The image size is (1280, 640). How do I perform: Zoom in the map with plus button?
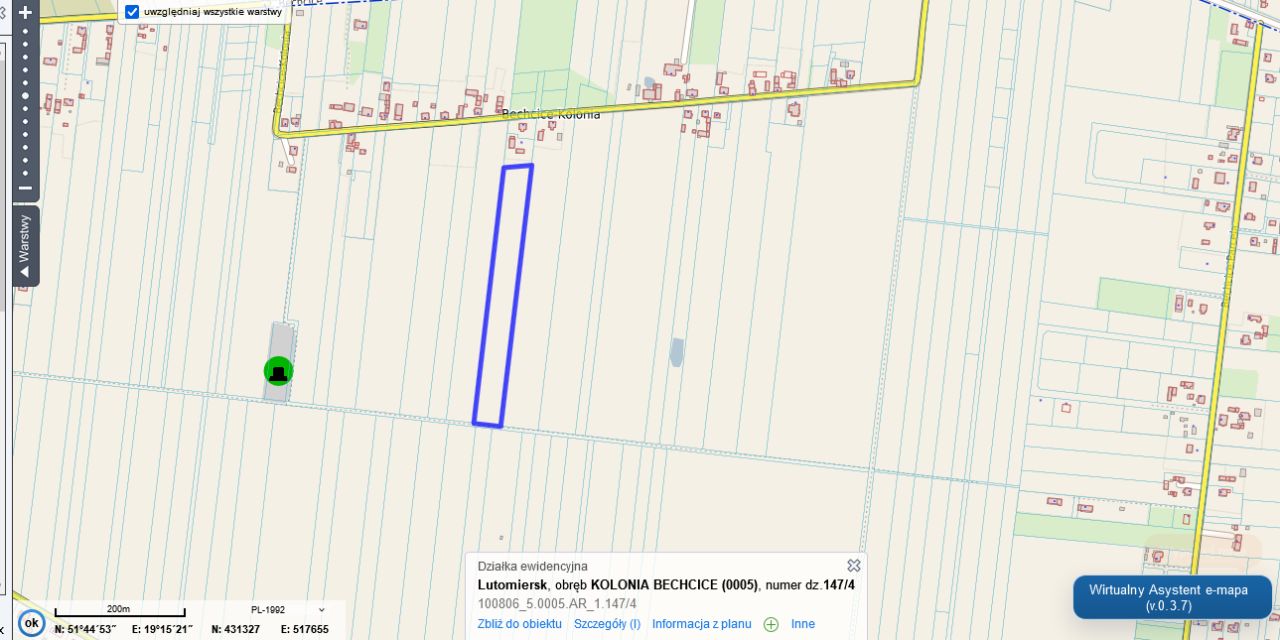click(26, 13)
